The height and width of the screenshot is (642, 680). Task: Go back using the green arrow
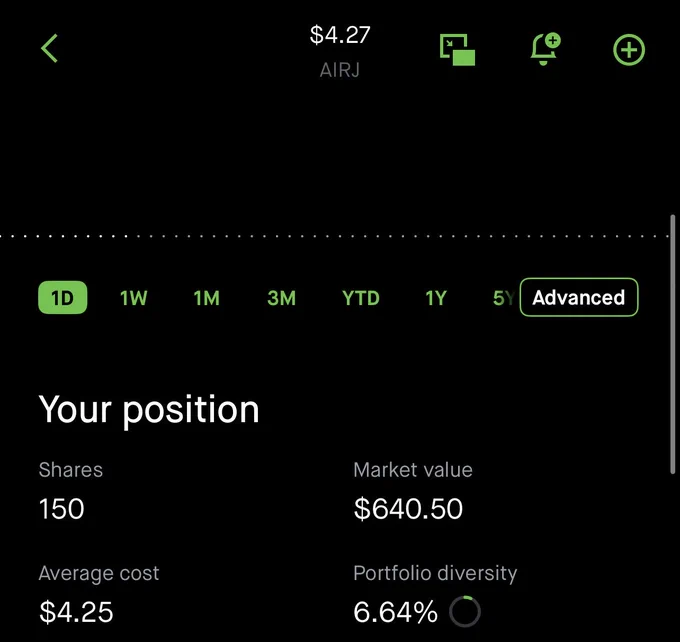pyautogui.click(x=49, y=49)
